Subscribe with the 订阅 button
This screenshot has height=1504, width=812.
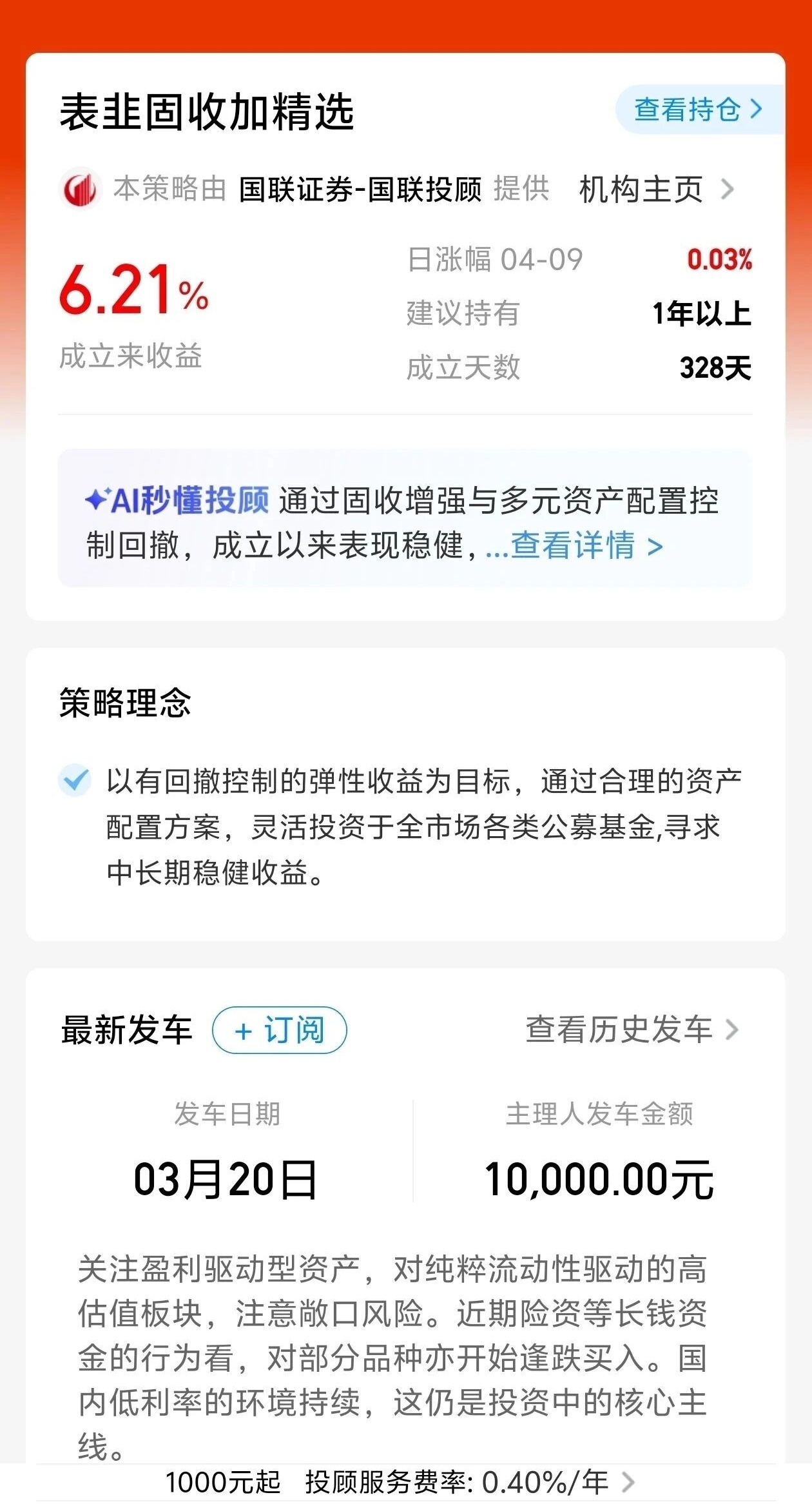(280, 1030)
